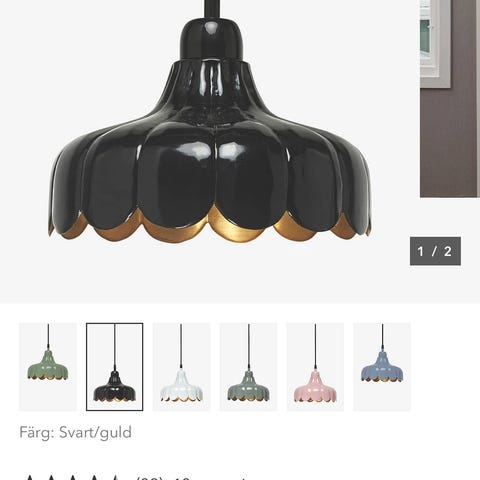
Task: Select the black/gold lamp color variant
Action: click(x=115, y=367)
